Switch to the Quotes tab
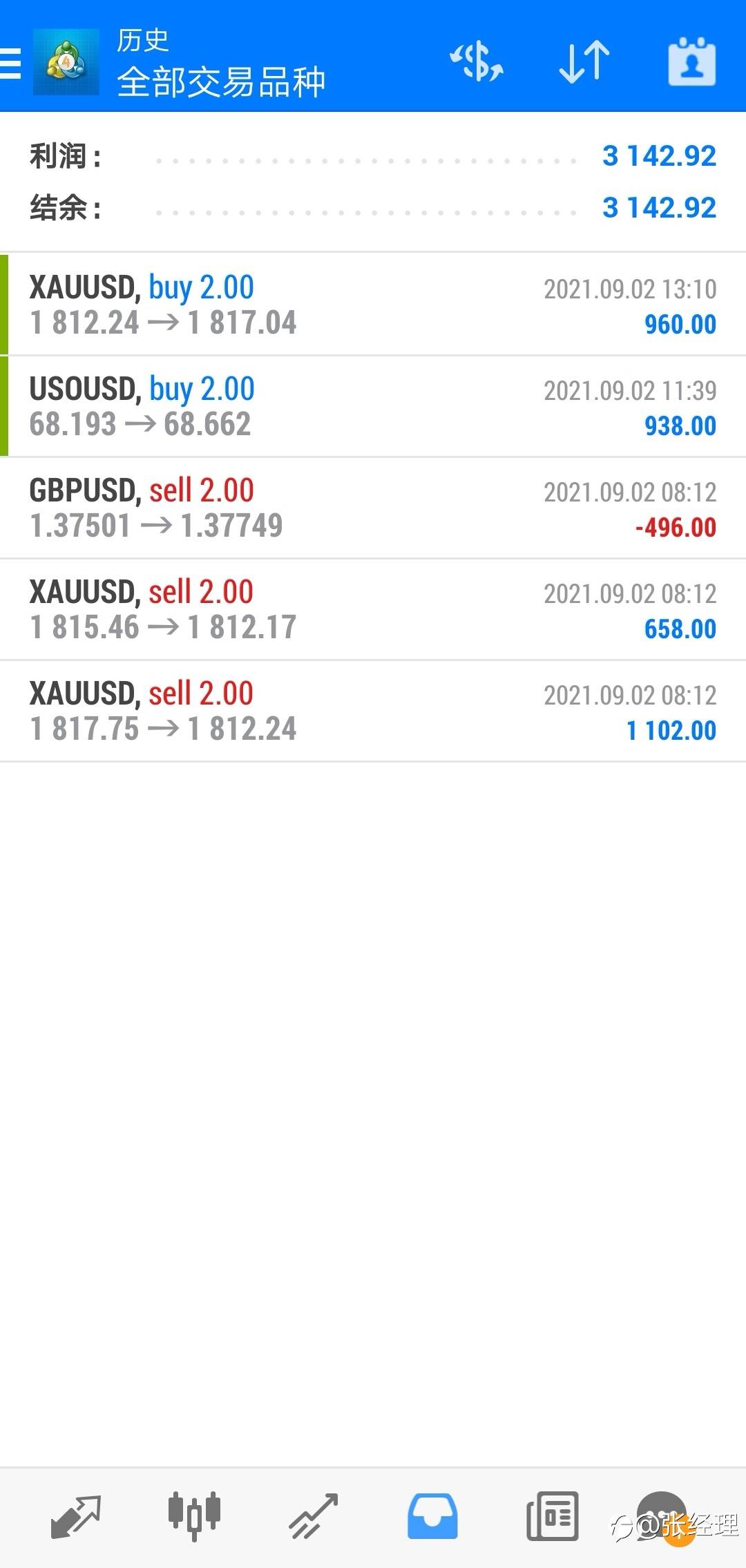 point(76,1517)
